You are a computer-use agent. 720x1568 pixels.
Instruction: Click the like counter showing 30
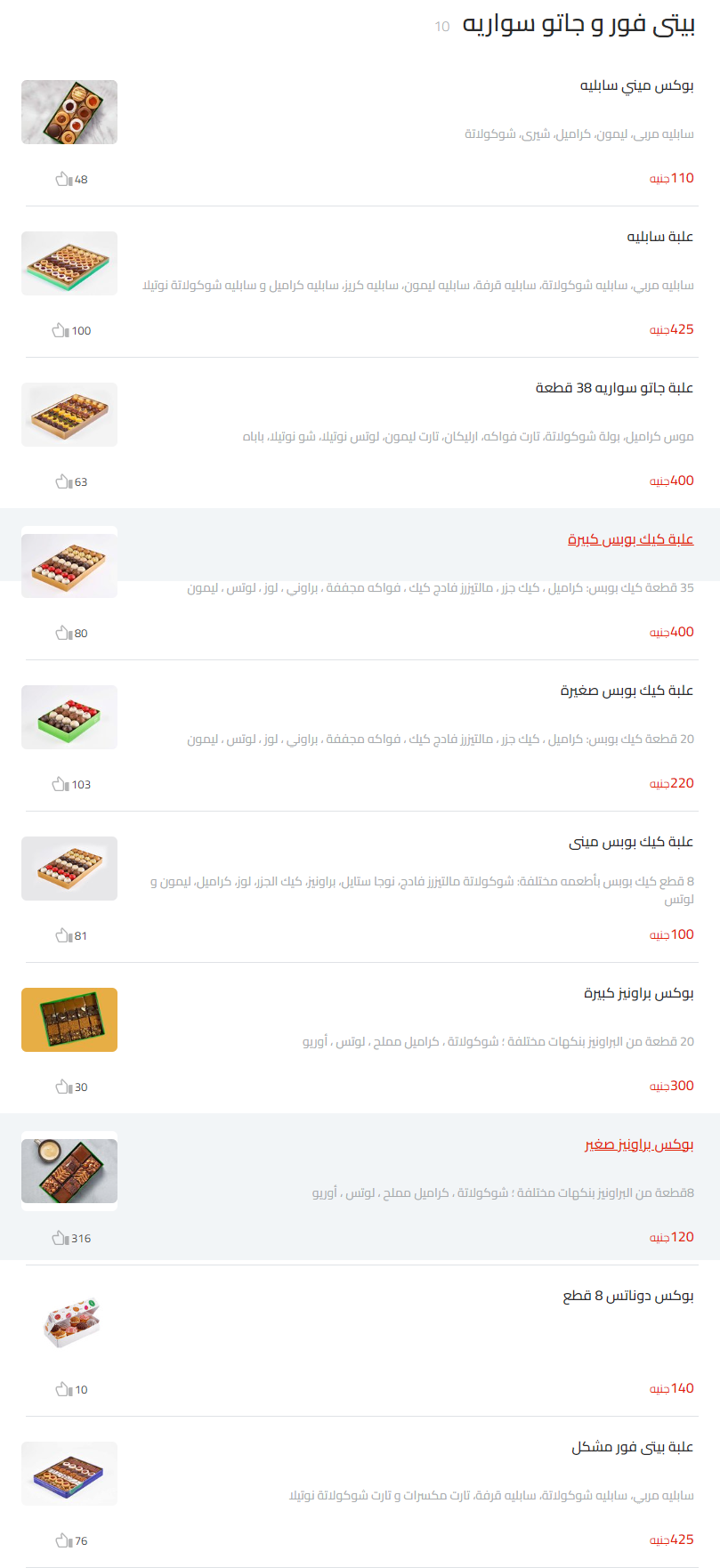[62, 1087]
